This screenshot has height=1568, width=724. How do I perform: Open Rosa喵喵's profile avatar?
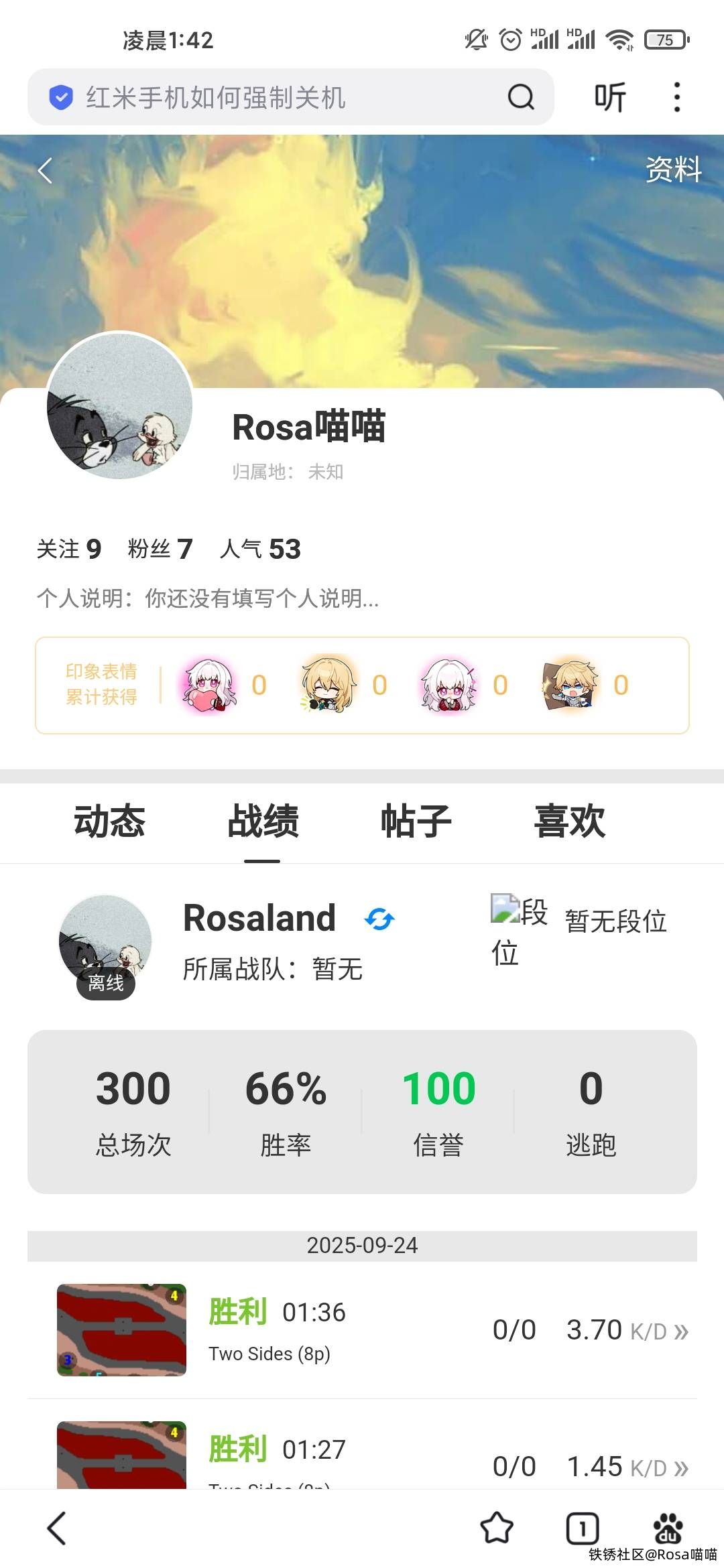coord(120,406)
